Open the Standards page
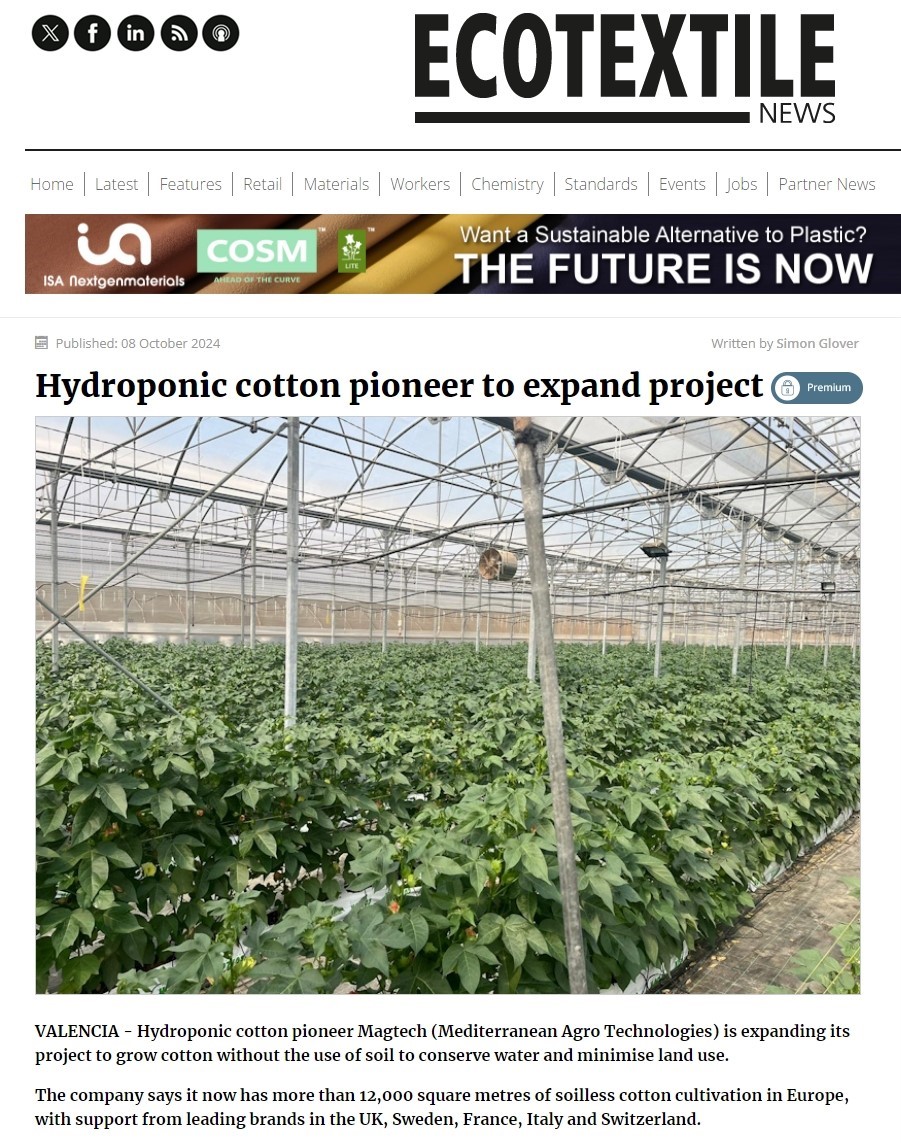 [x=601, y=184]
